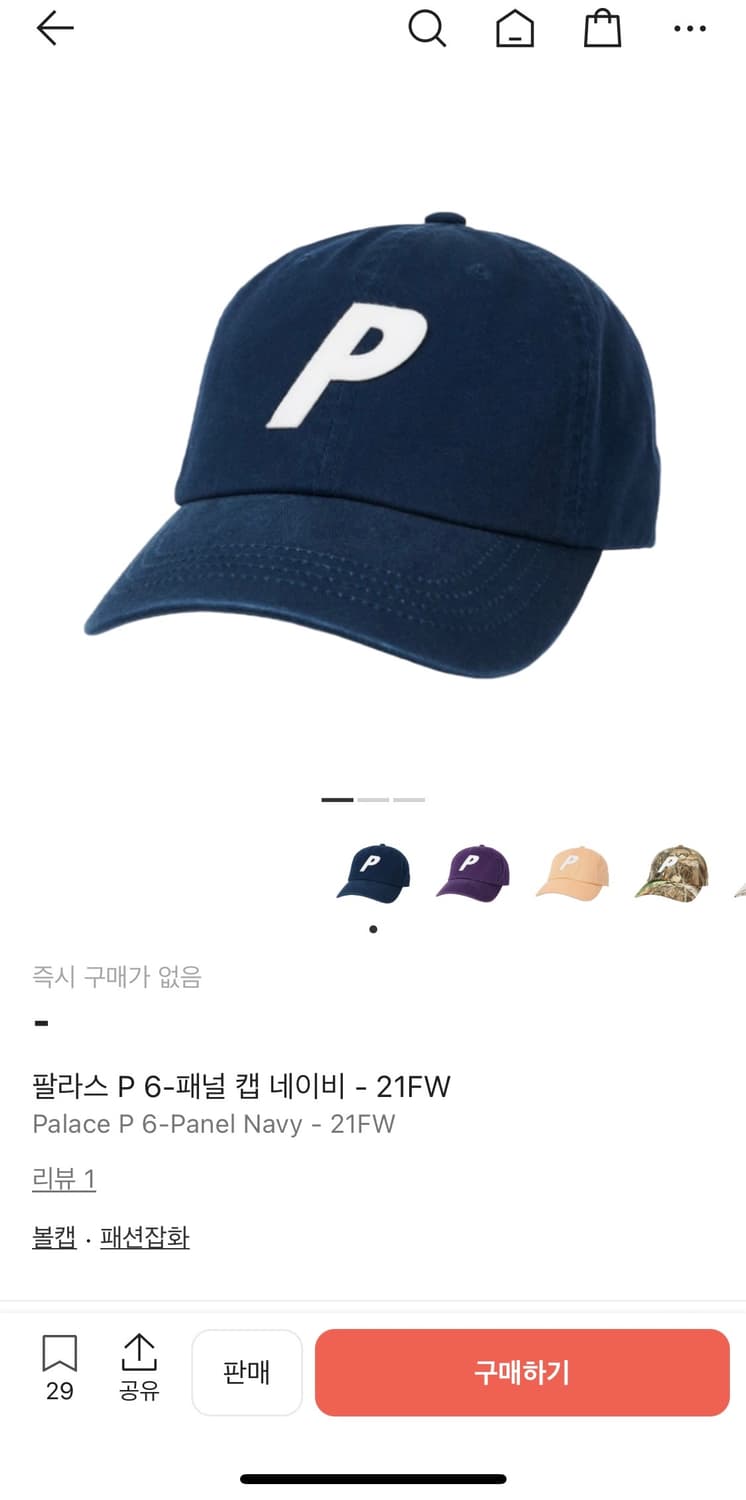Screen dimensions: 746x1500
Task: Select the navy P cap variant
Action: coord(373,872)
